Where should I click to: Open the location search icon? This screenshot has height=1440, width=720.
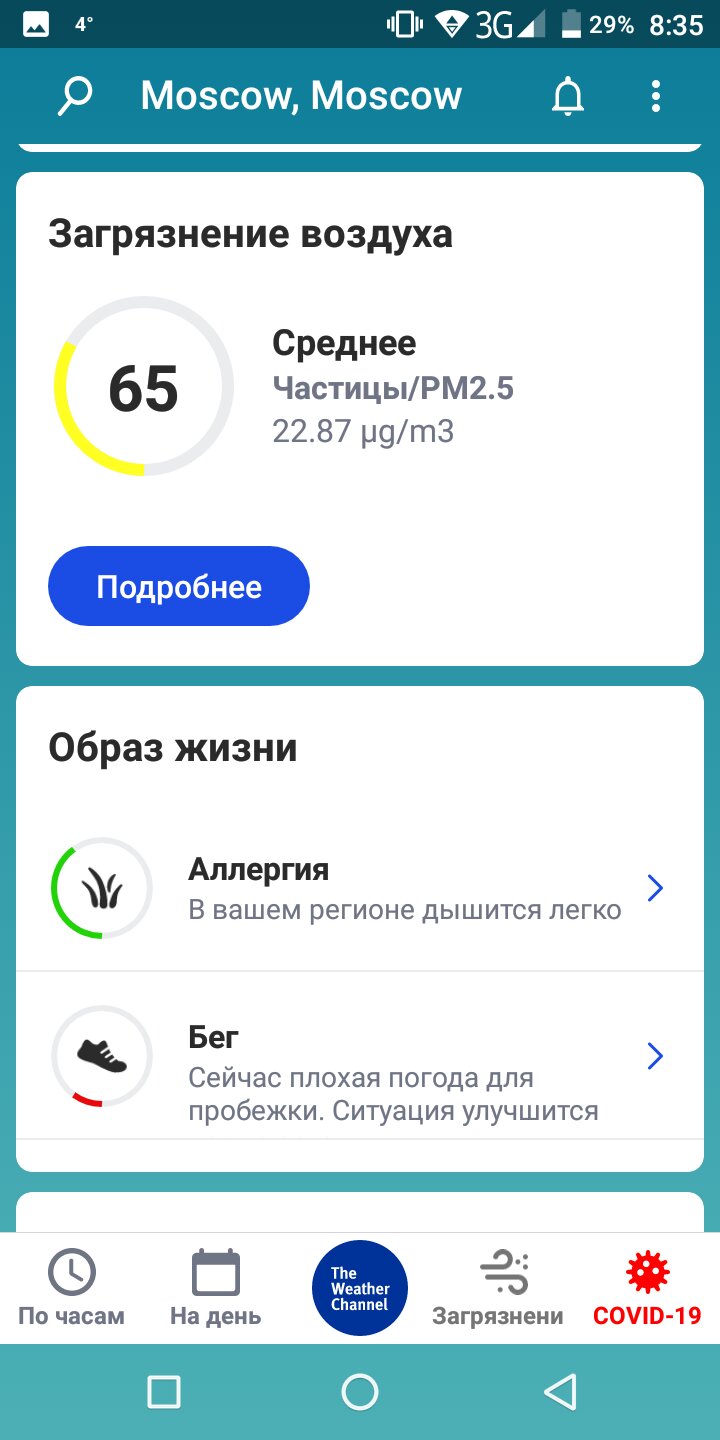pos(75,96)
